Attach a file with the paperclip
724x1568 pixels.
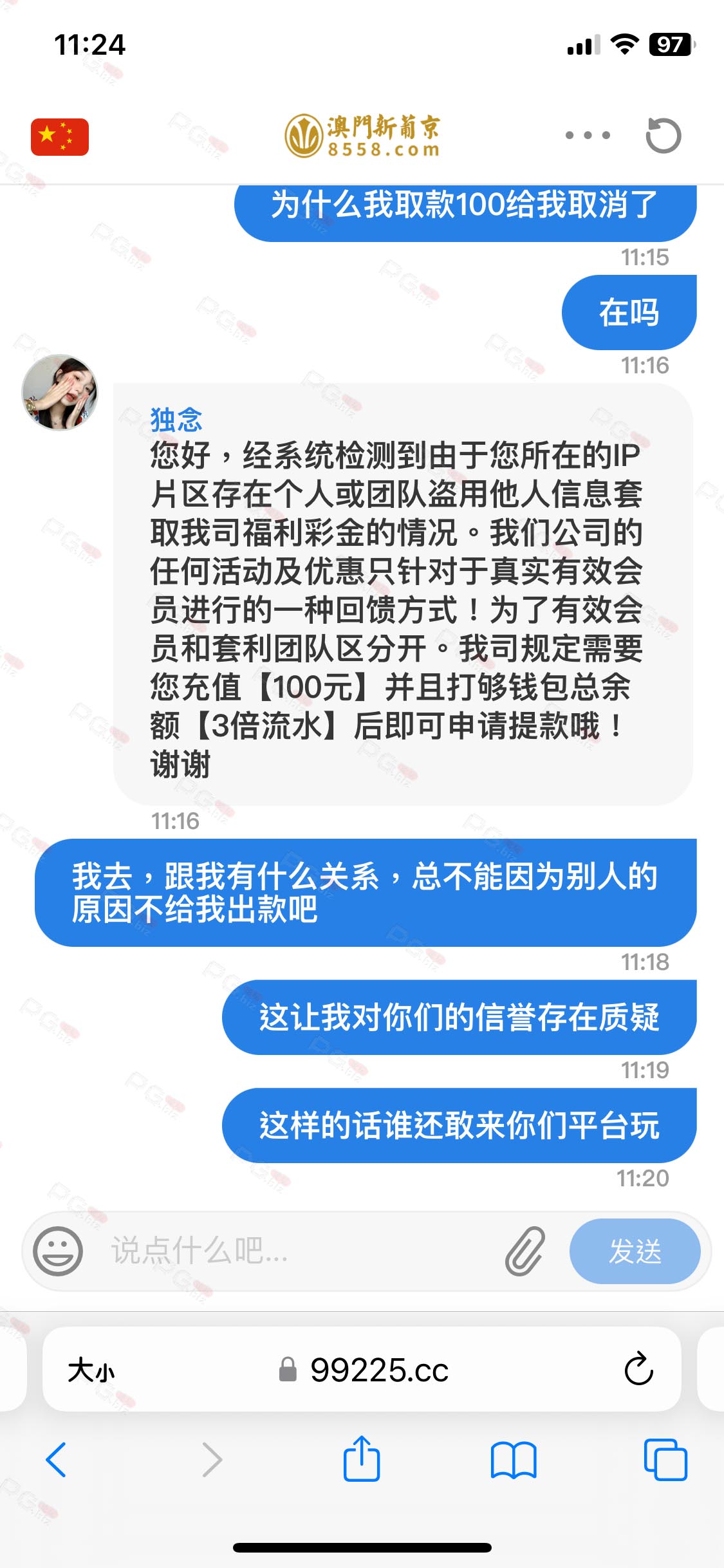pos(525,1251)
